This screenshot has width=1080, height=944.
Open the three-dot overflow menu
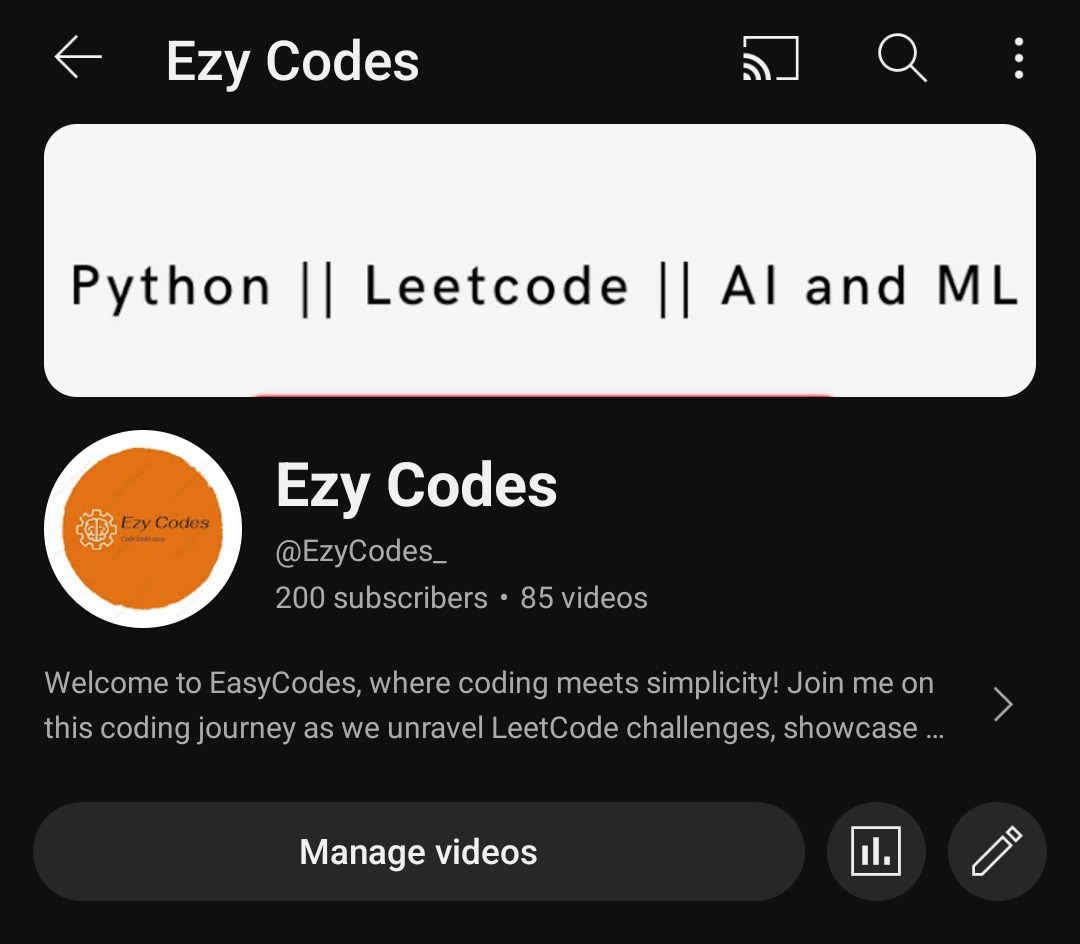1018,58
